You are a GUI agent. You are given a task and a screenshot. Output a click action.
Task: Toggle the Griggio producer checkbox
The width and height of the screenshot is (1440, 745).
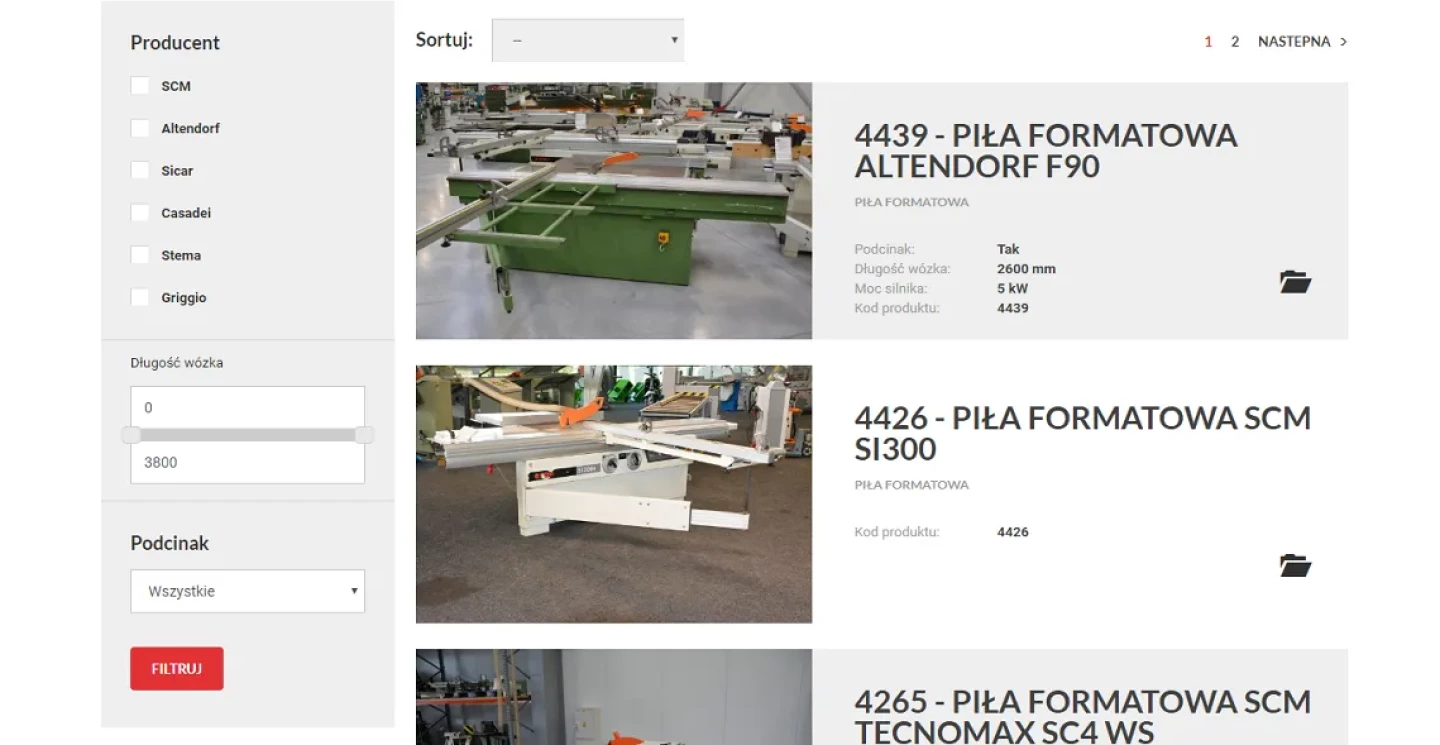click(x=140, y=298)
